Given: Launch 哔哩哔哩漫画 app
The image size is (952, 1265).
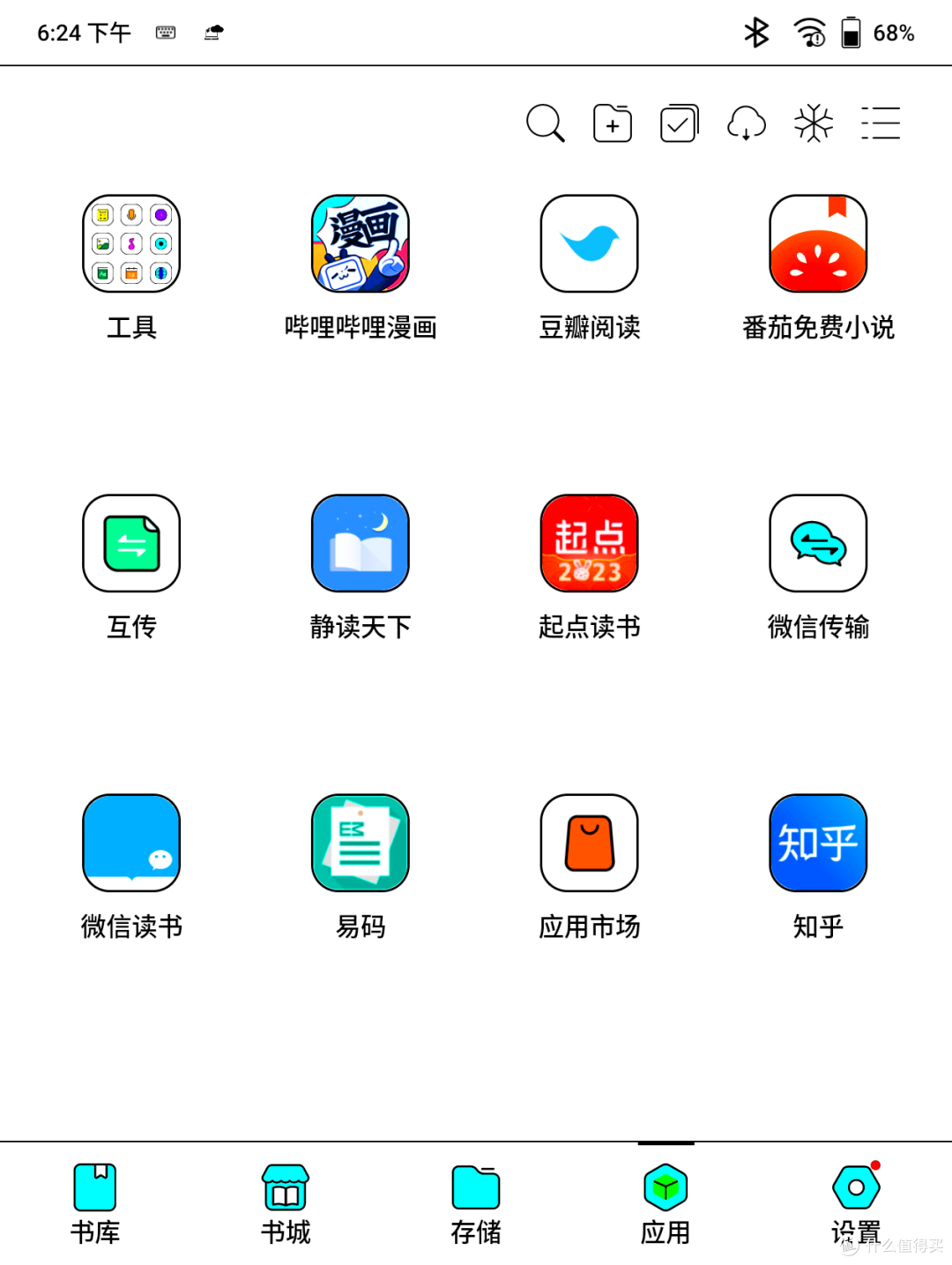Looking at the screenshot, I should point(361,244).
